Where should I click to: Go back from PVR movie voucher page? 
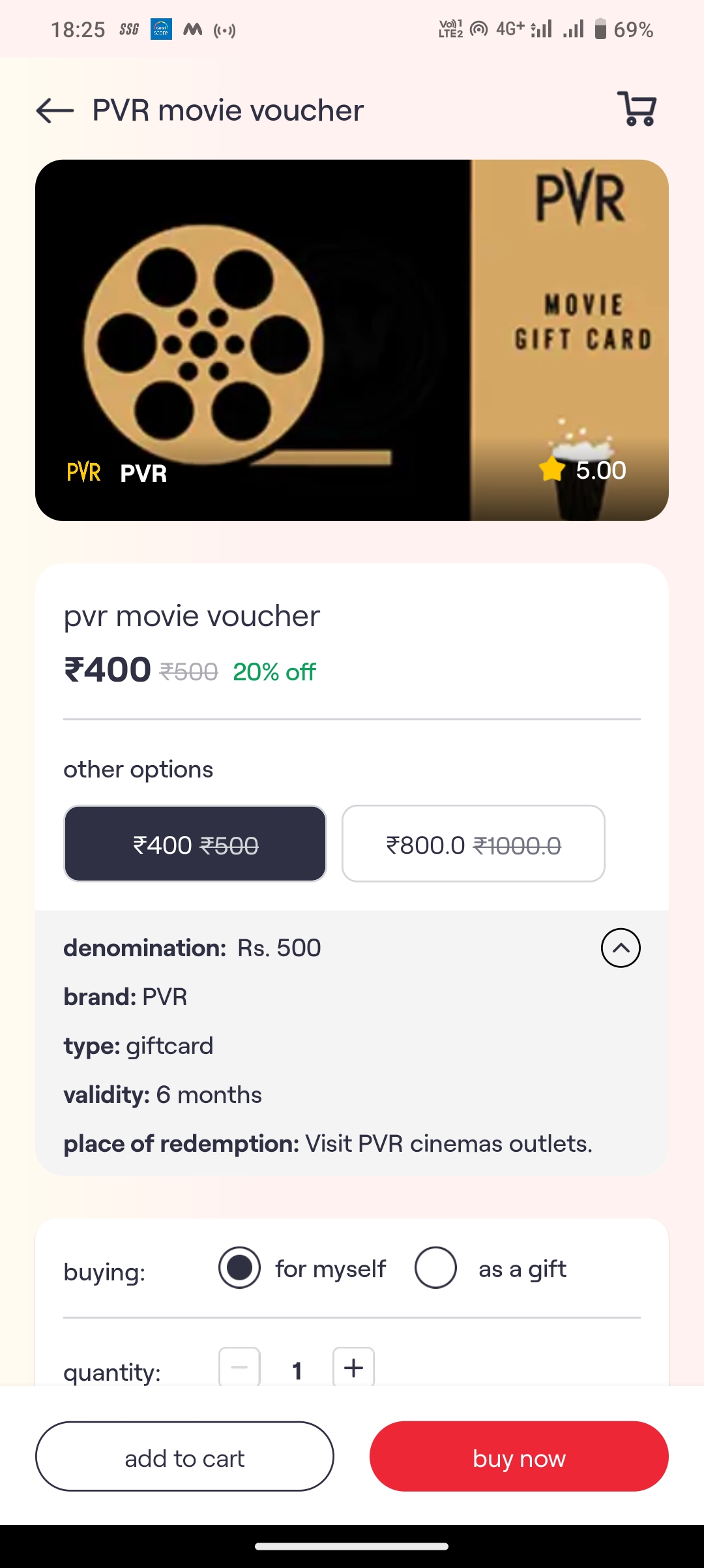[55, 111]
